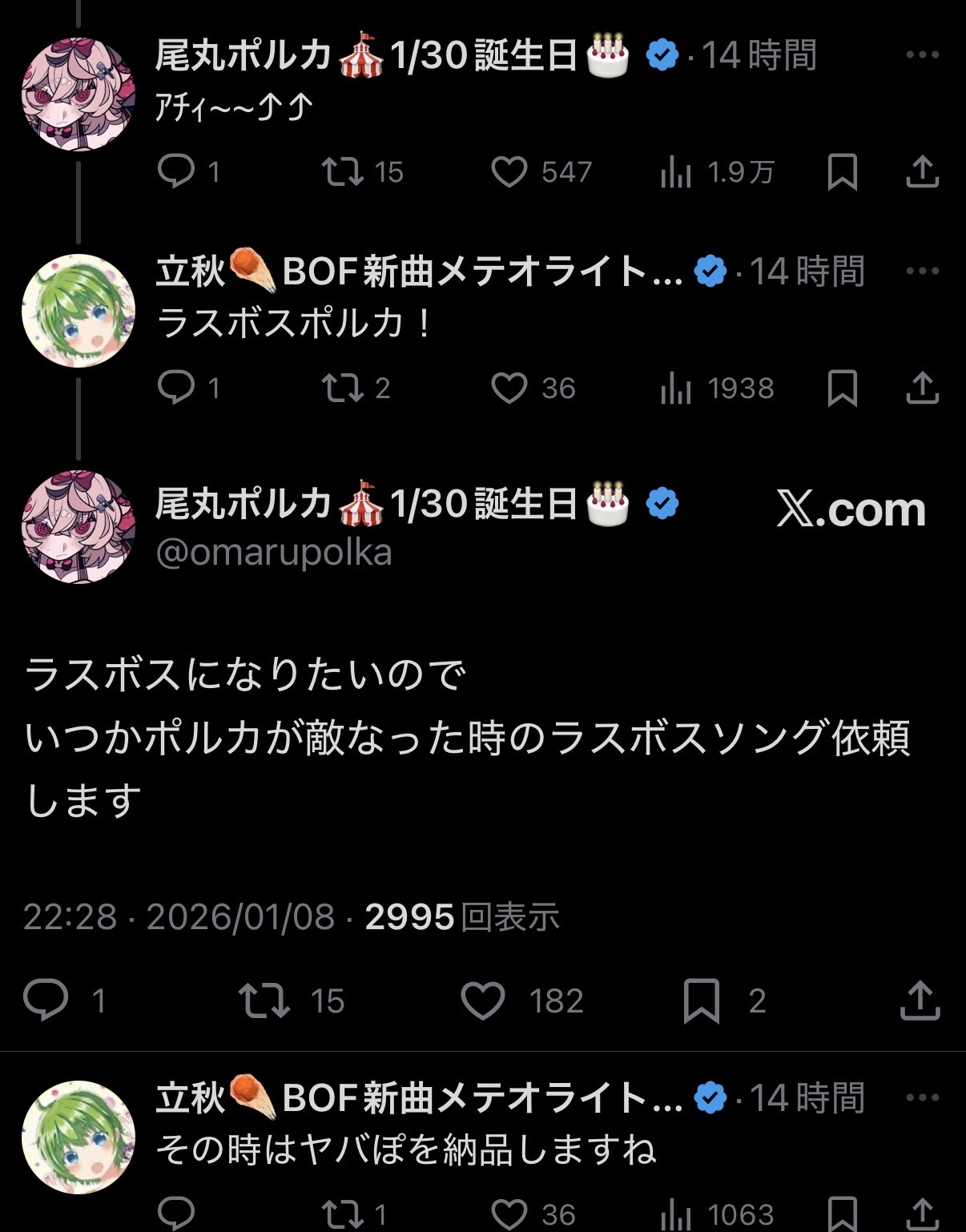Reply to the アチィ~~ post
Image resolution: width=966 pixels, height=1232 pixels.
point(176,171)
